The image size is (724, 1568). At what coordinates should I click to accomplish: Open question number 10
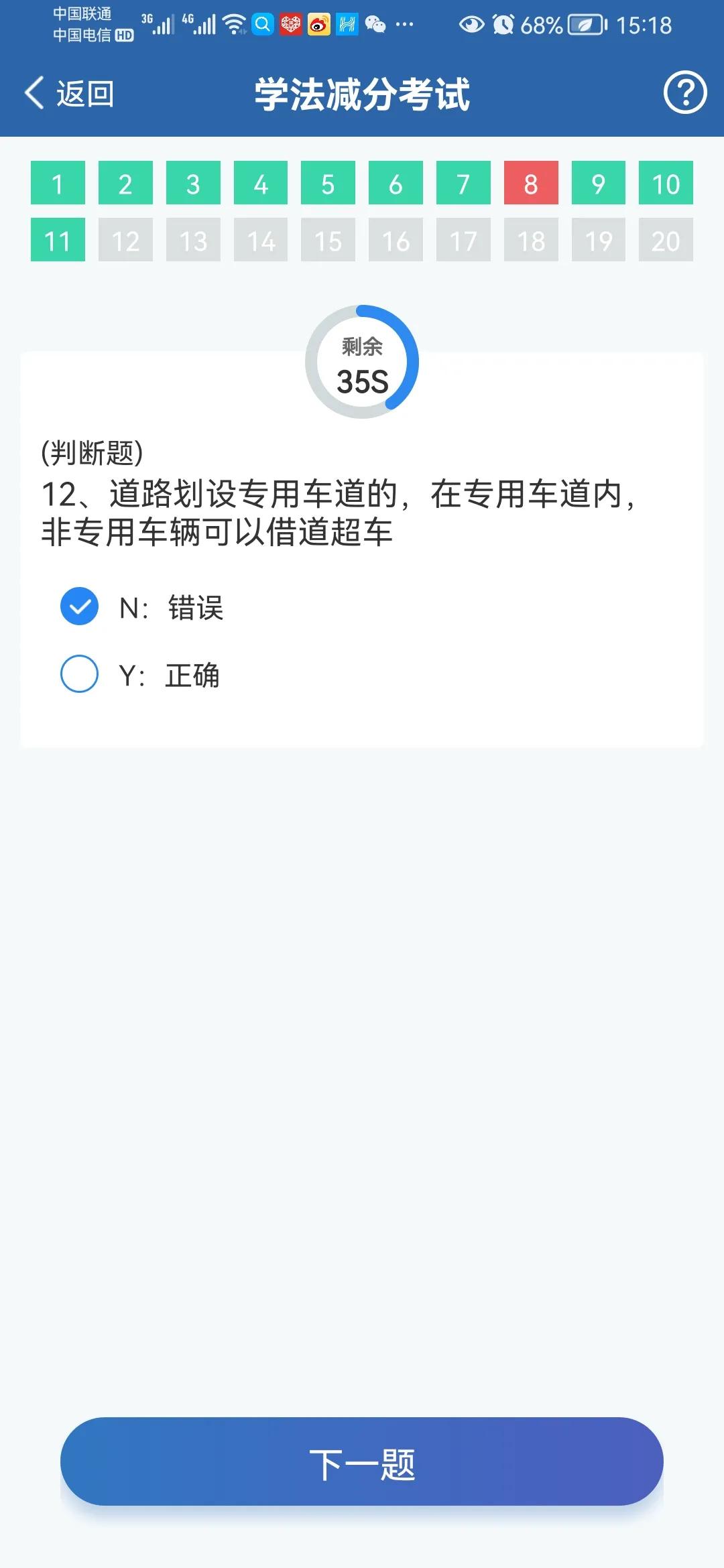pos(666,183)
